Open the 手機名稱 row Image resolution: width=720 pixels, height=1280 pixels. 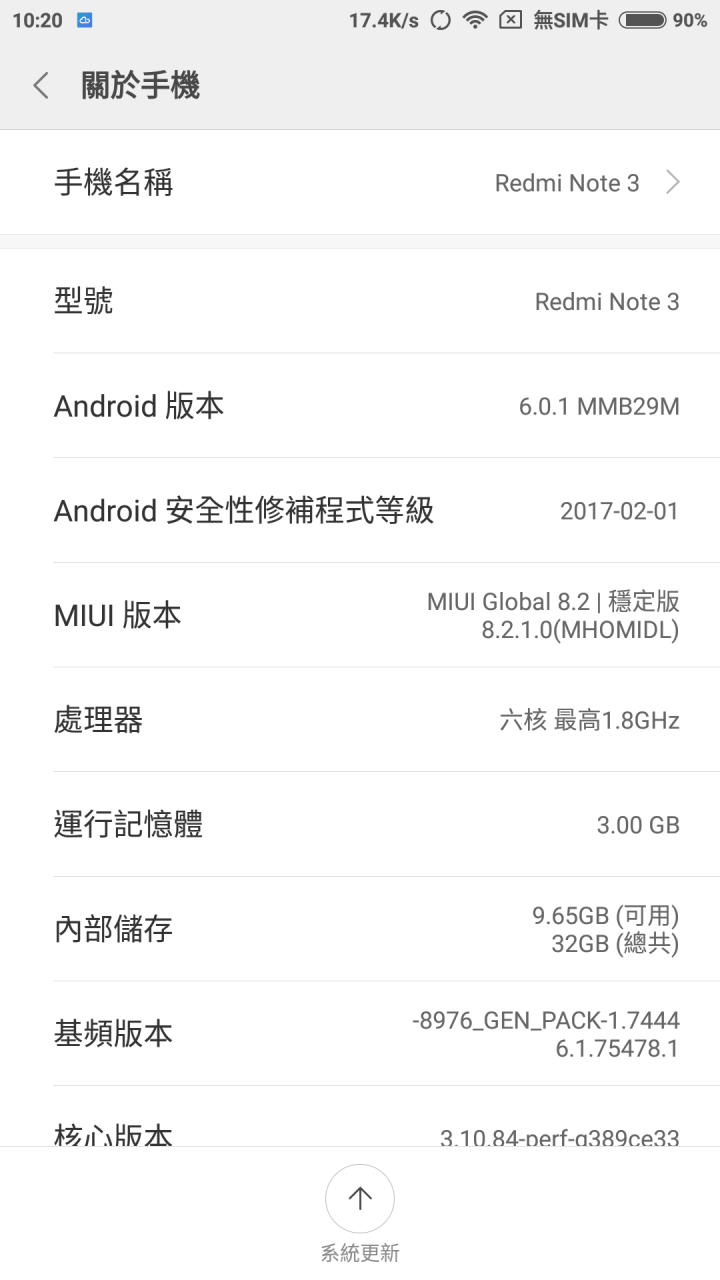[x=360, y=183]
